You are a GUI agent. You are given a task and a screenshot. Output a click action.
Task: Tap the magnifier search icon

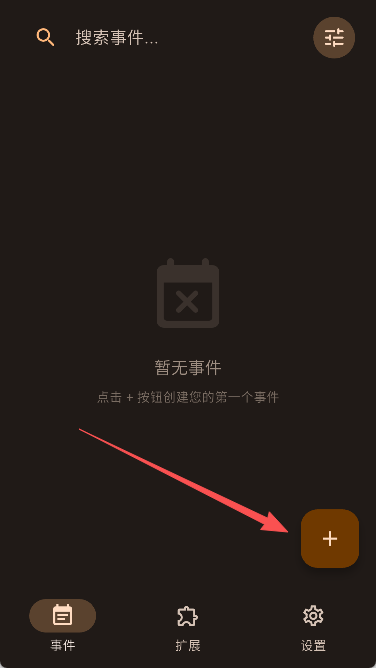click(45, 37)
